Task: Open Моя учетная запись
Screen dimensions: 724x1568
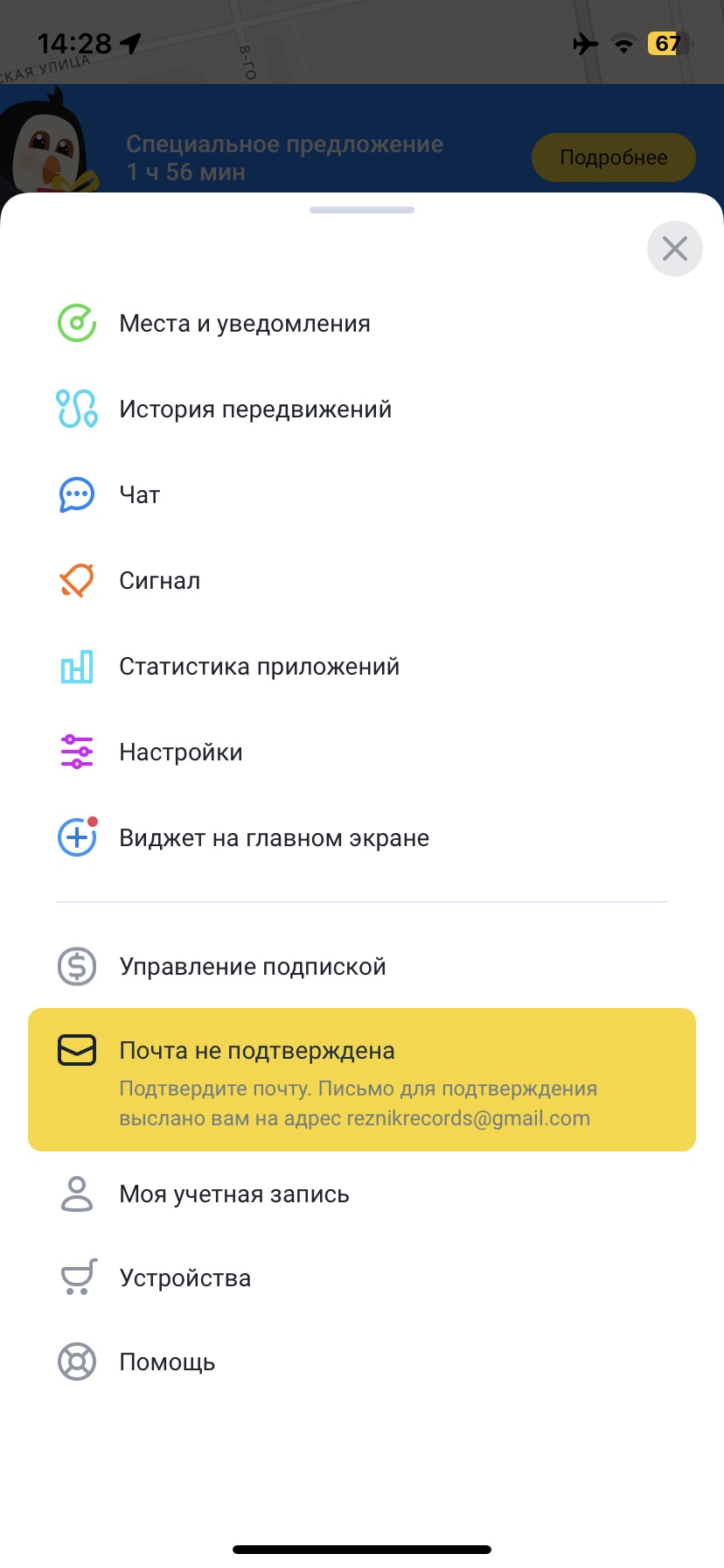Action: pos(234,1194)
